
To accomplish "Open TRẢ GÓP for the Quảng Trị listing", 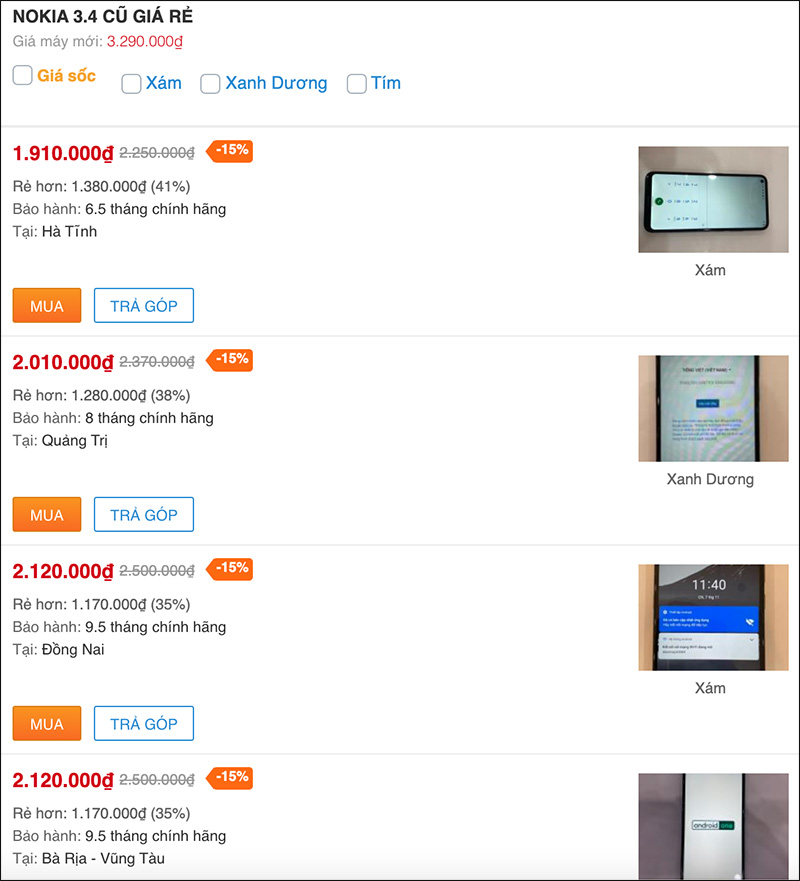I will point(143,514).
